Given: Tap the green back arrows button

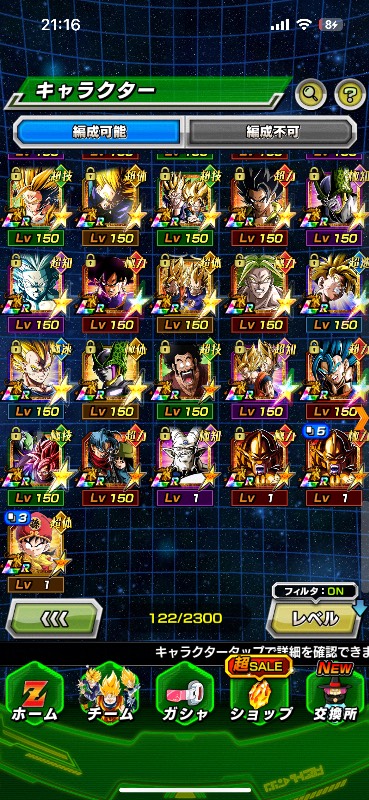Looking at the screenshot, I should 54,618.
